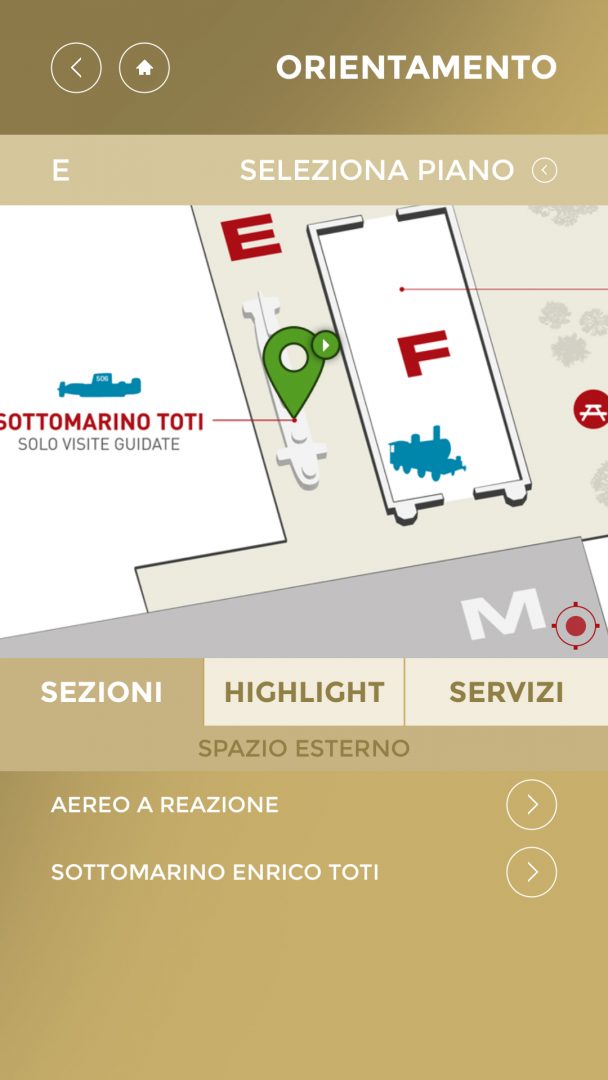
Task: Switch to the Highlight tab
Action: [x=304, y=692]
